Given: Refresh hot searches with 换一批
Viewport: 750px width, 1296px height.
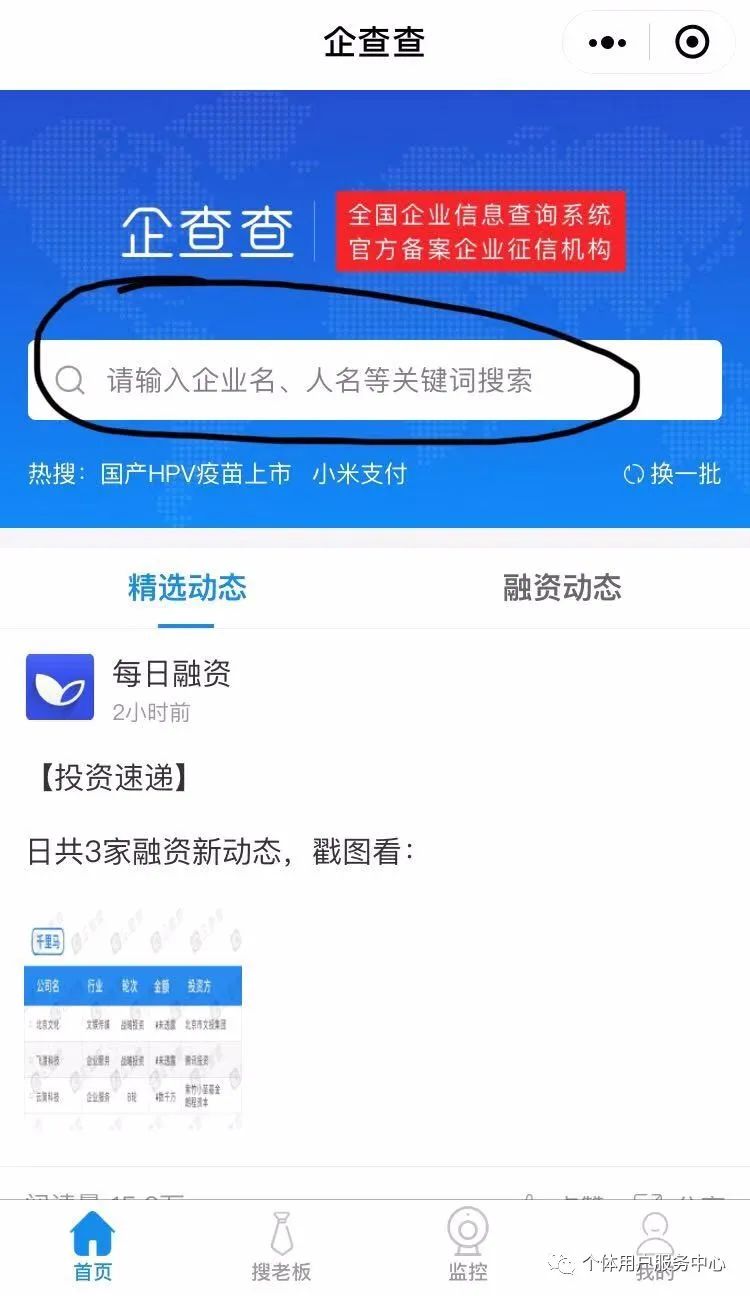Looking at the screenshot, I should click(672, 473).
